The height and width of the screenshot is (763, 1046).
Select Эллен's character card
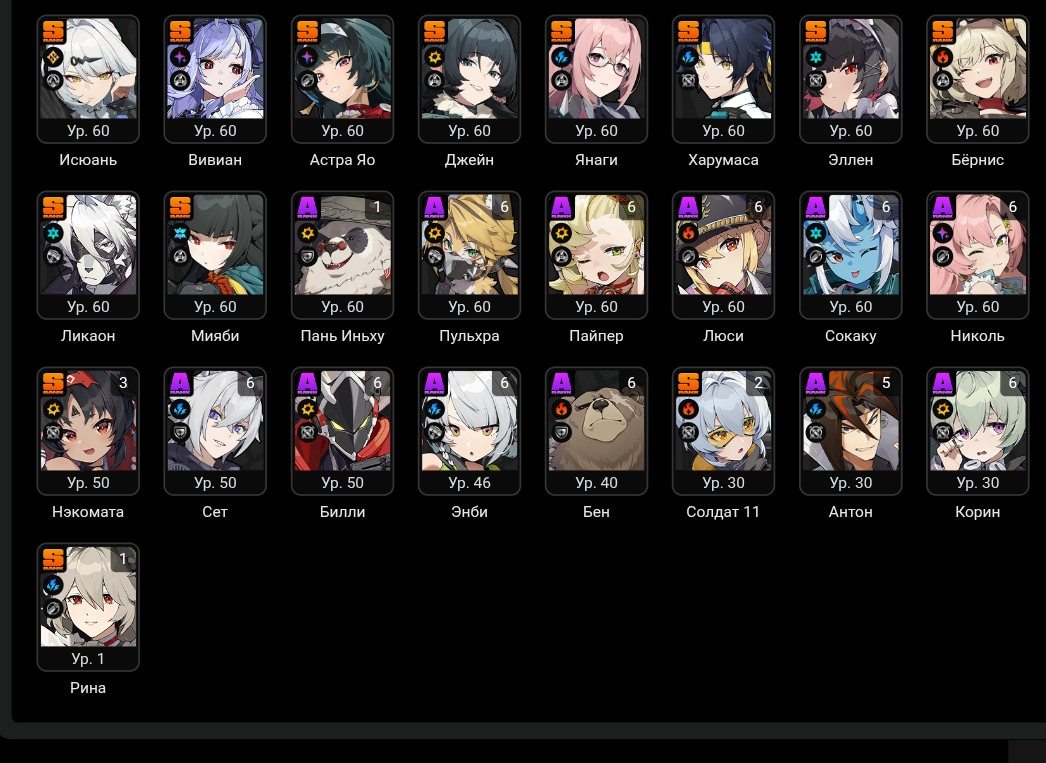[x=851, y=79]
